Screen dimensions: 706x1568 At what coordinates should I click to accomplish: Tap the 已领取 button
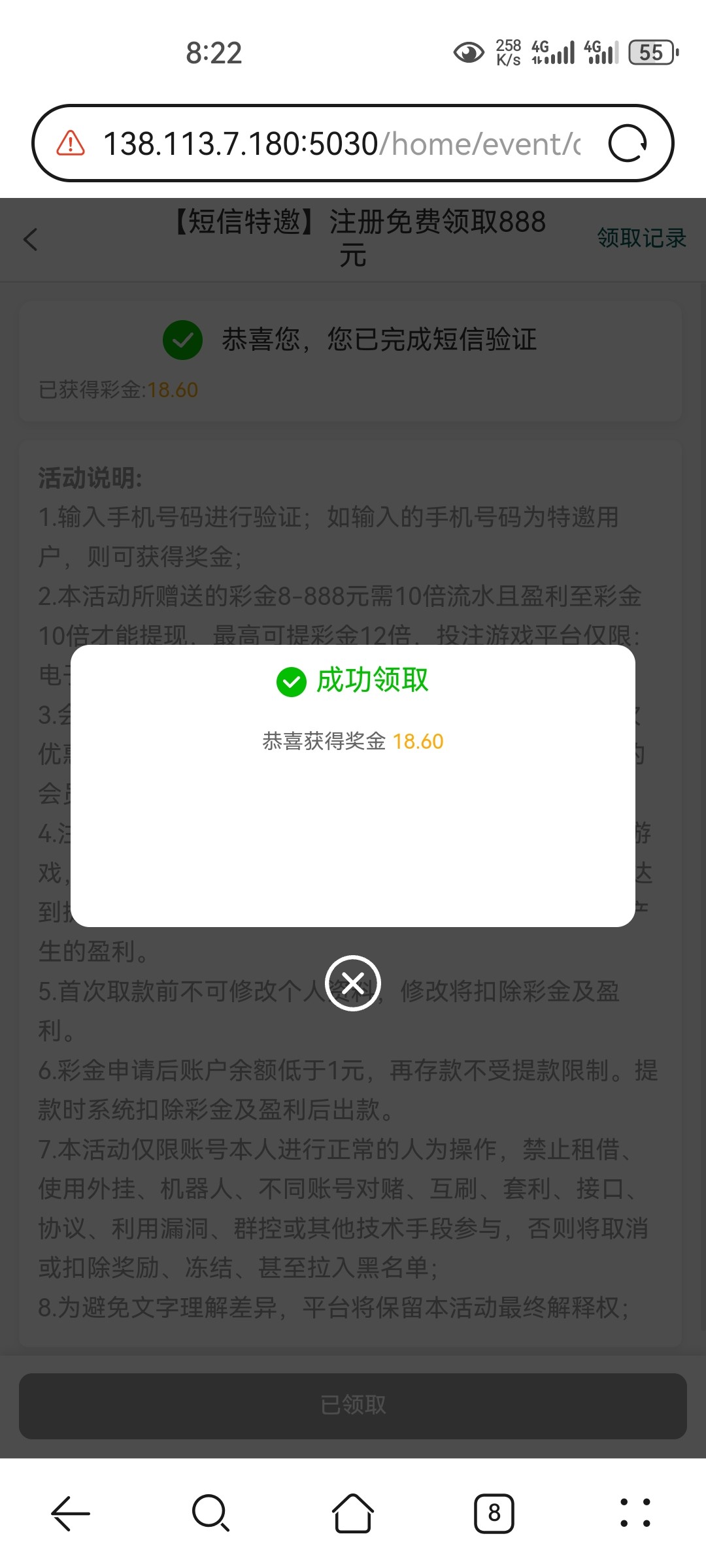click(x=353, y=1405)
